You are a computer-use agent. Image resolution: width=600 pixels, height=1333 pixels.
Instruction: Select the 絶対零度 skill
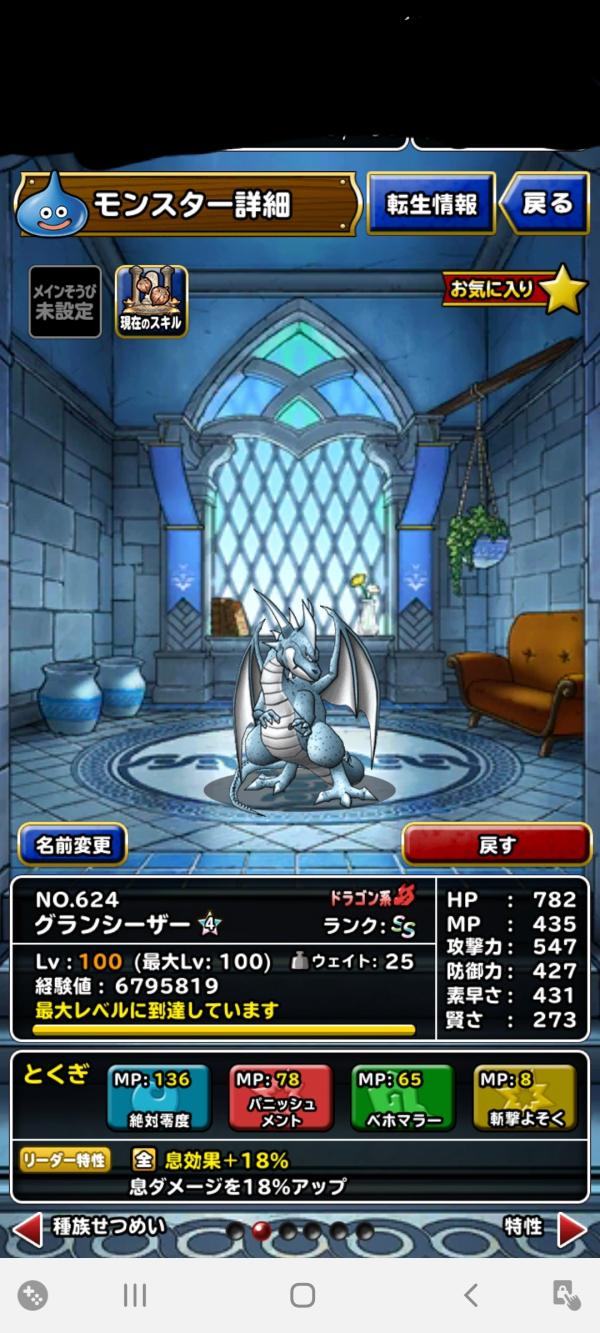[x=159, y=1097]
